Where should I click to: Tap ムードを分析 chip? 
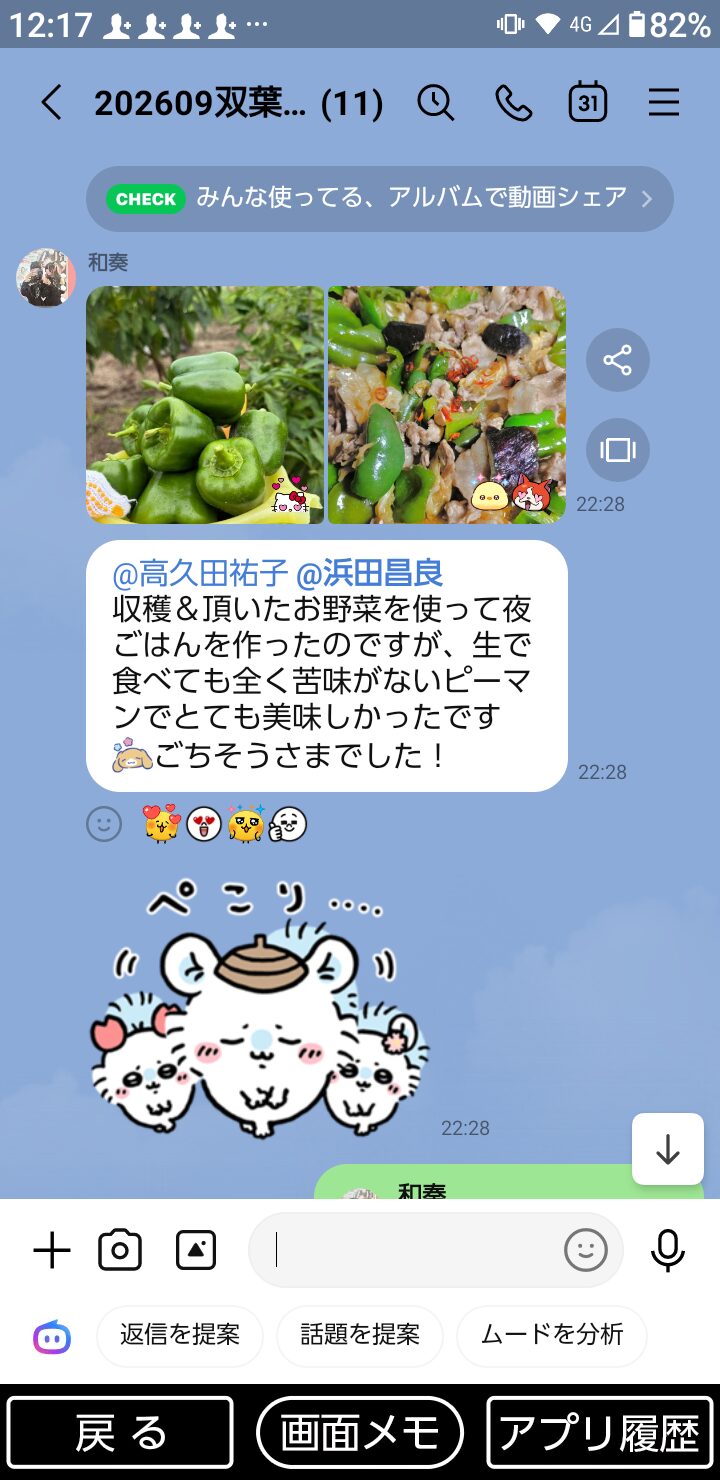(x=552, y=1335)
